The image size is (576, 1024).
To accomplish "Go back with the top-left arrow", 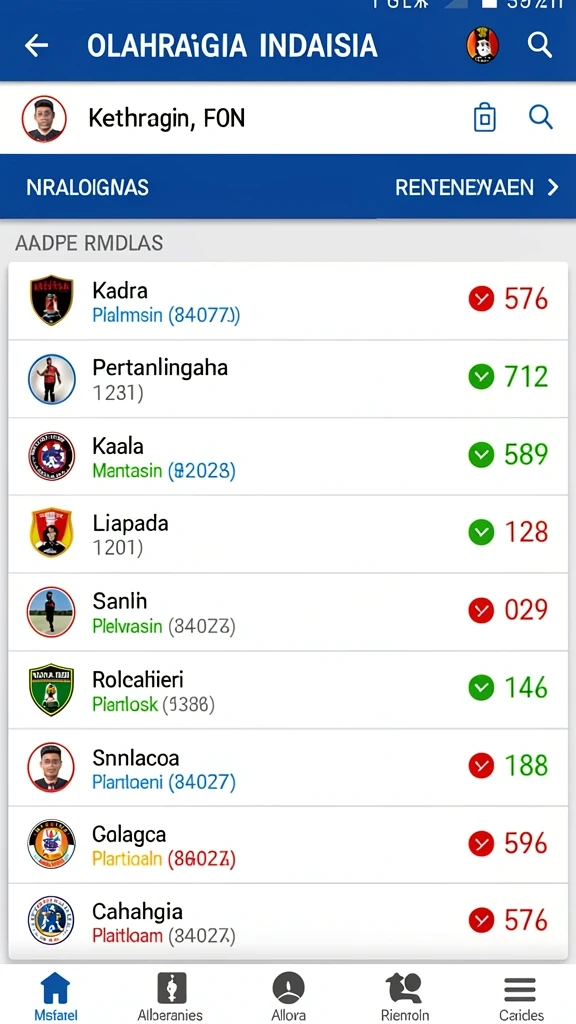I will [x=37, y=46].
